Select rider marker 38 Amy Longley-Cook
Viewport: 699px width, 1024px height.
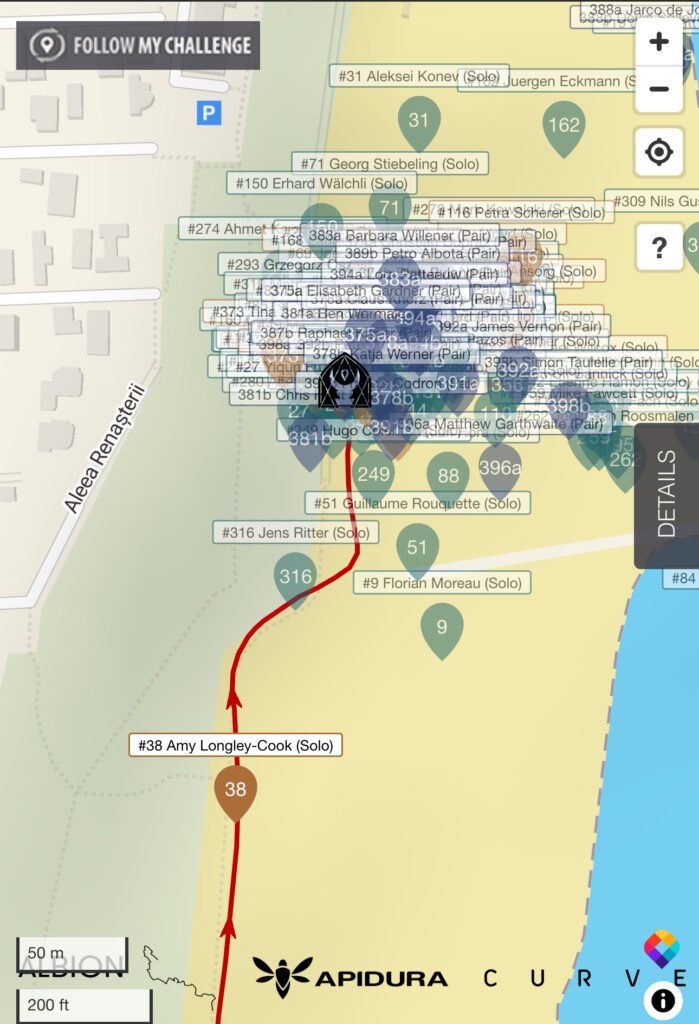[x=235, y=790]
